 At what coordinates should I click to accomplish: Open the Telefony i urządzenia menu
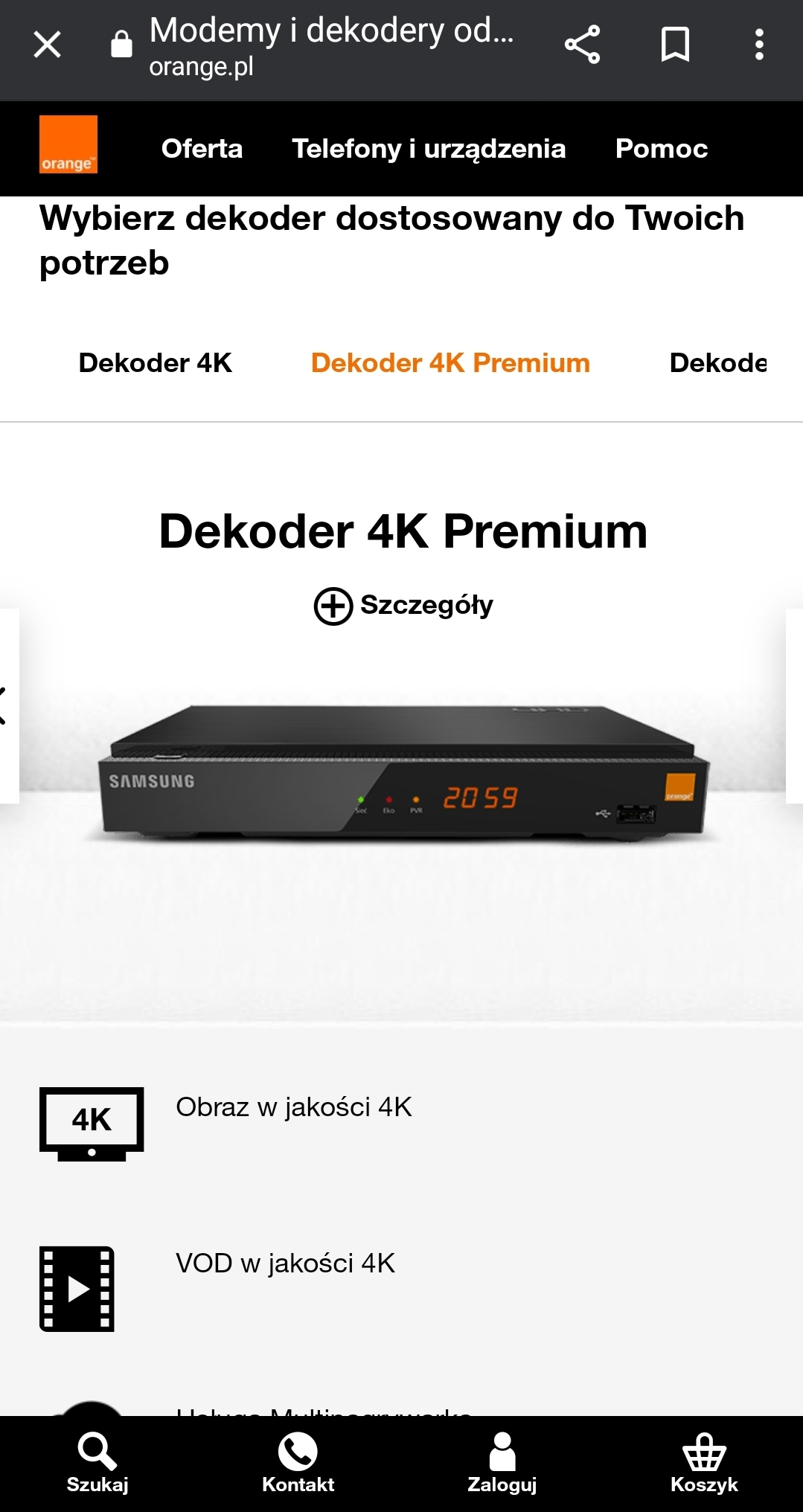(x=429, y=148)
